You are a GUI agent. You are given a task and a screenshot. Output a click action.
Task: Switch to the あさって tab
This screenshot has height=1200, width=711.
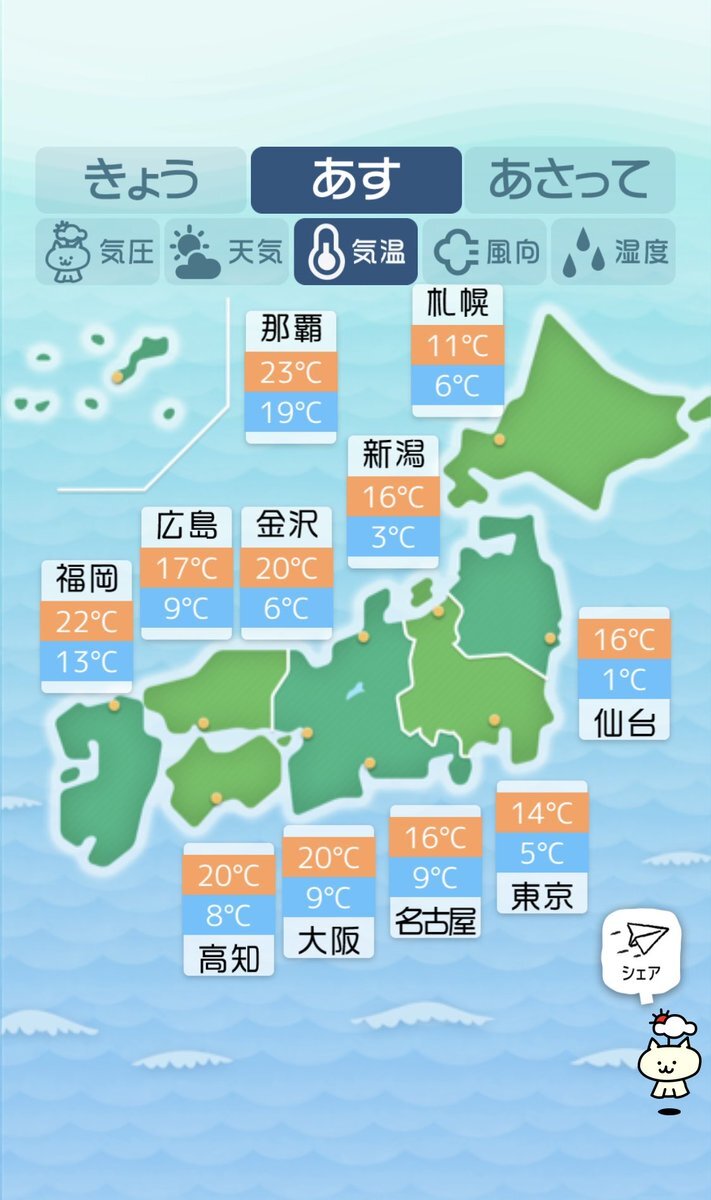coord(569,180)
